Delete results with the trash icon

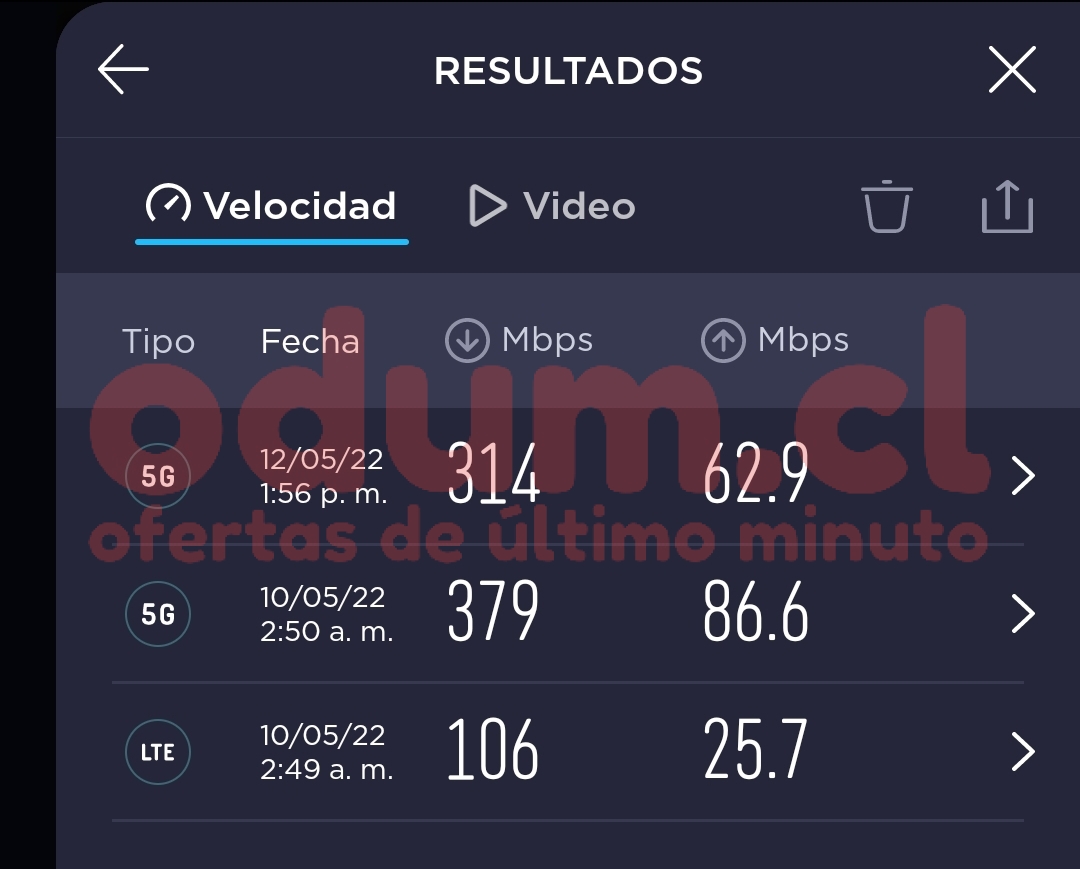pos(887,207)
